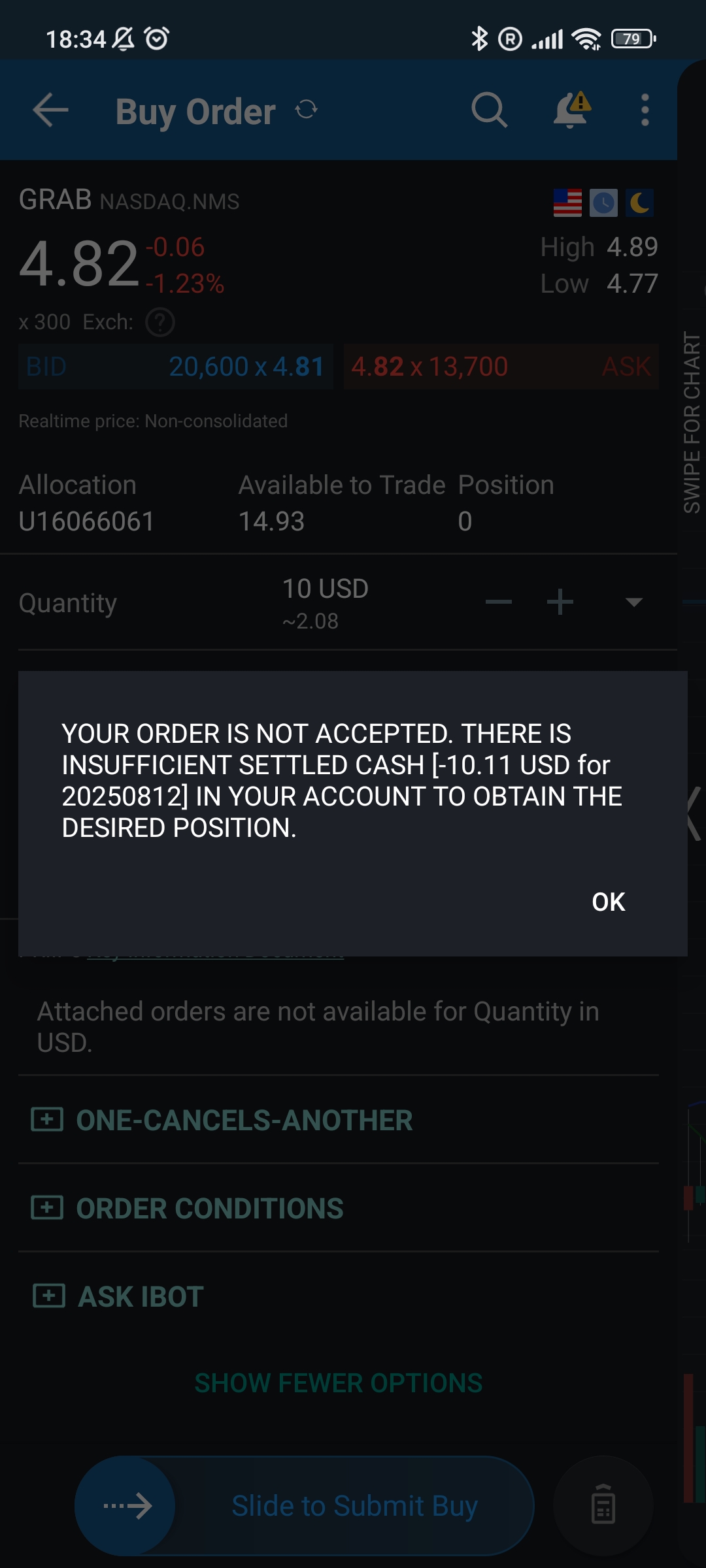Open the order preview clipboard icon
Viewport: 706px width, 1568px height.
[x=603, y=1505]
